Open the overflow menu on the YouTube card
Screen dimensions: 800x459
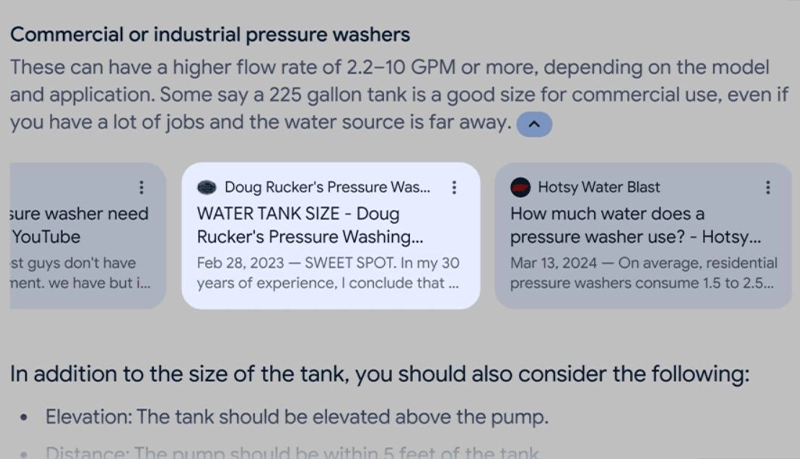click(141, 188)
